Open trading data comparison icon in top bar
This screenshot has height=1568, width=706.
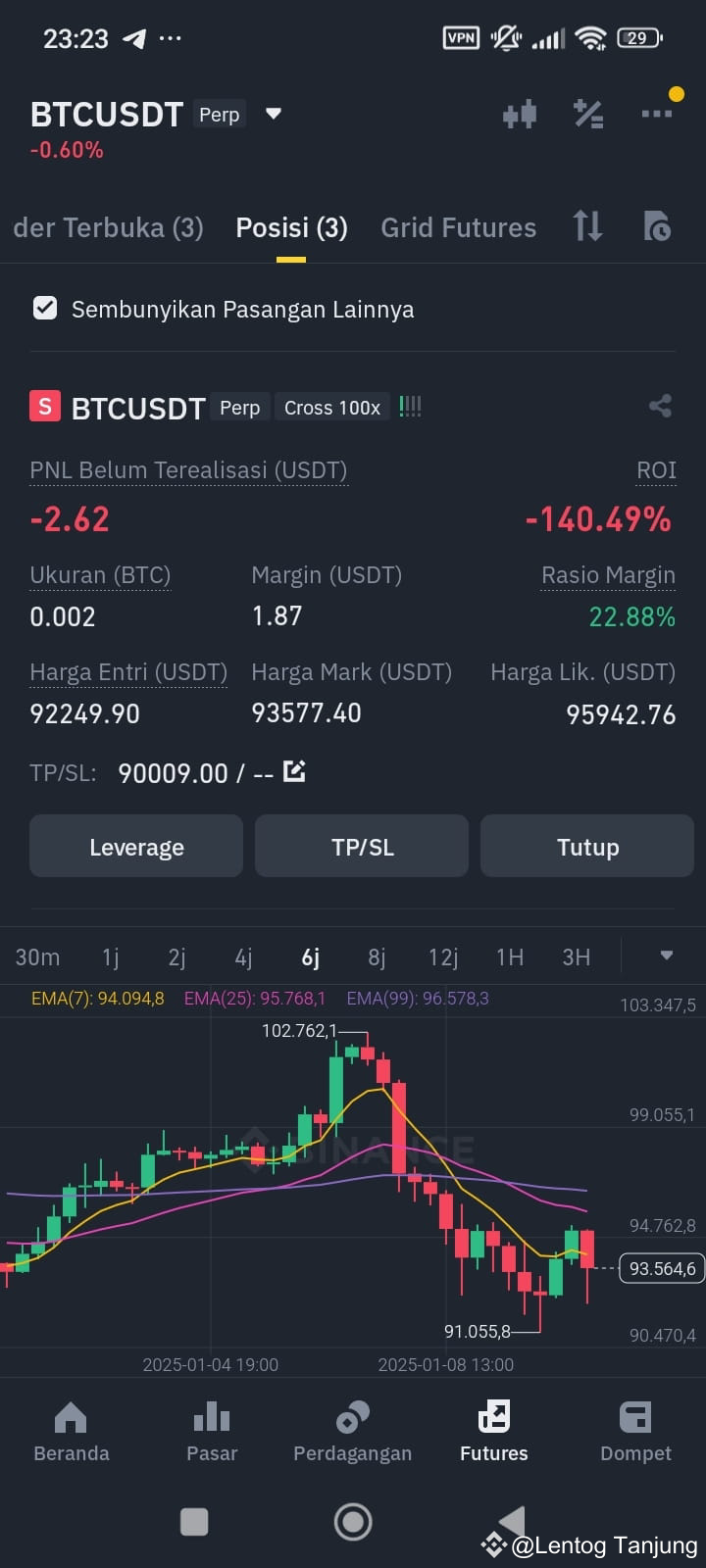520,114
